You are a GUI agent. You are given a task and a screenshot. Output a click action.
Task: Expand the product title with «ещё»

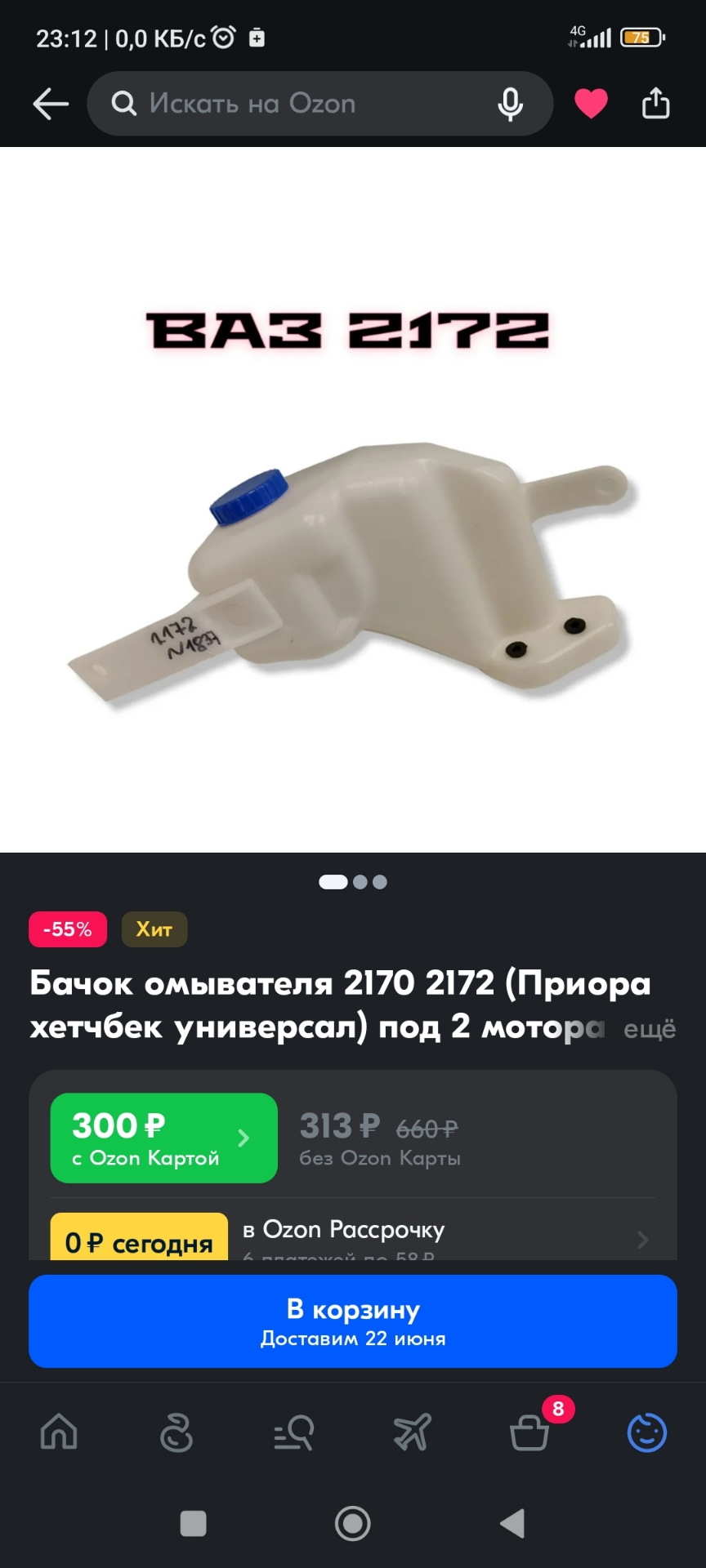coord(650,1029)
